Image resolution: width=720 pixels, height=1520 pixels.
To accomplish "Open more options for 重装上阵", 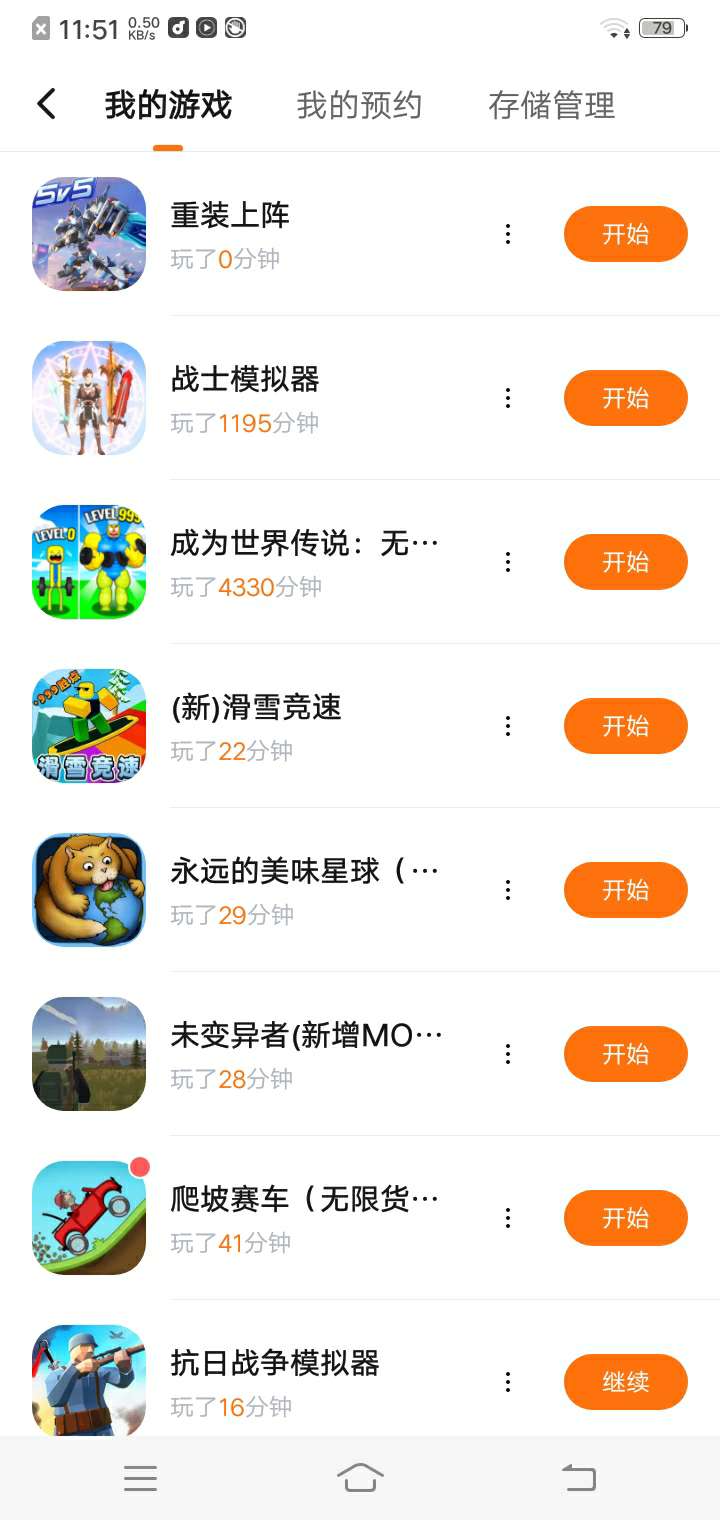I will click(508, 234).
